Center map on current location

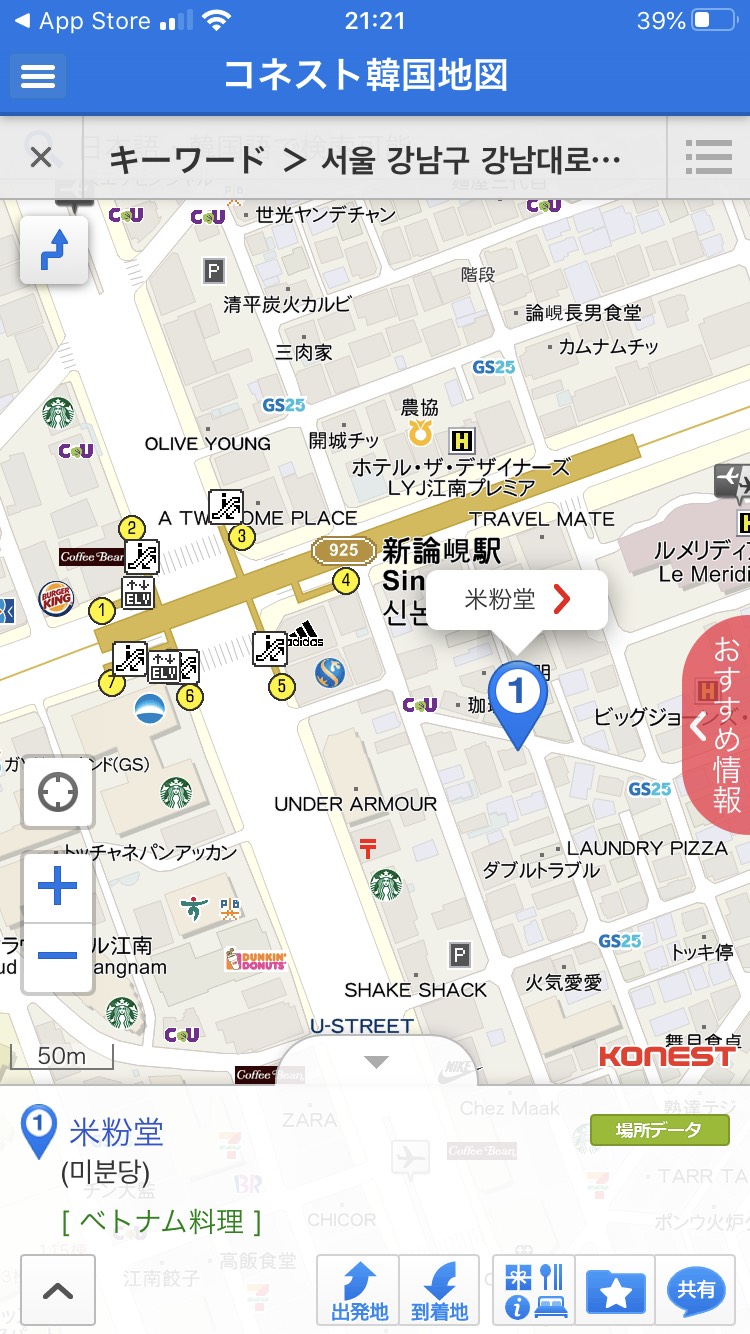pyautogui.click(x=57, y=794)
